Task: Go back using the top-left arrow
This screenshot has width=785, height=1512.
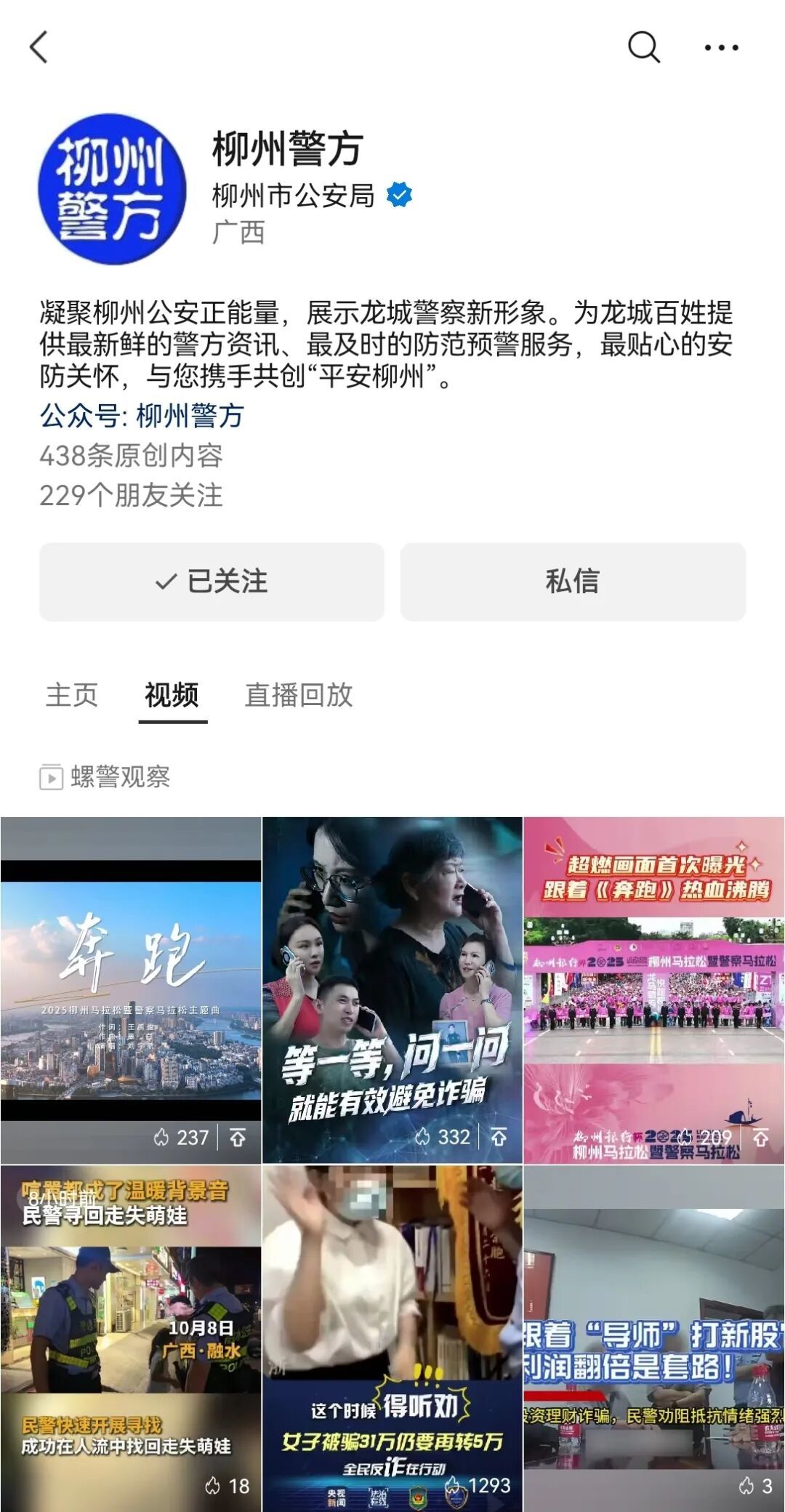Action: (39, 47)
